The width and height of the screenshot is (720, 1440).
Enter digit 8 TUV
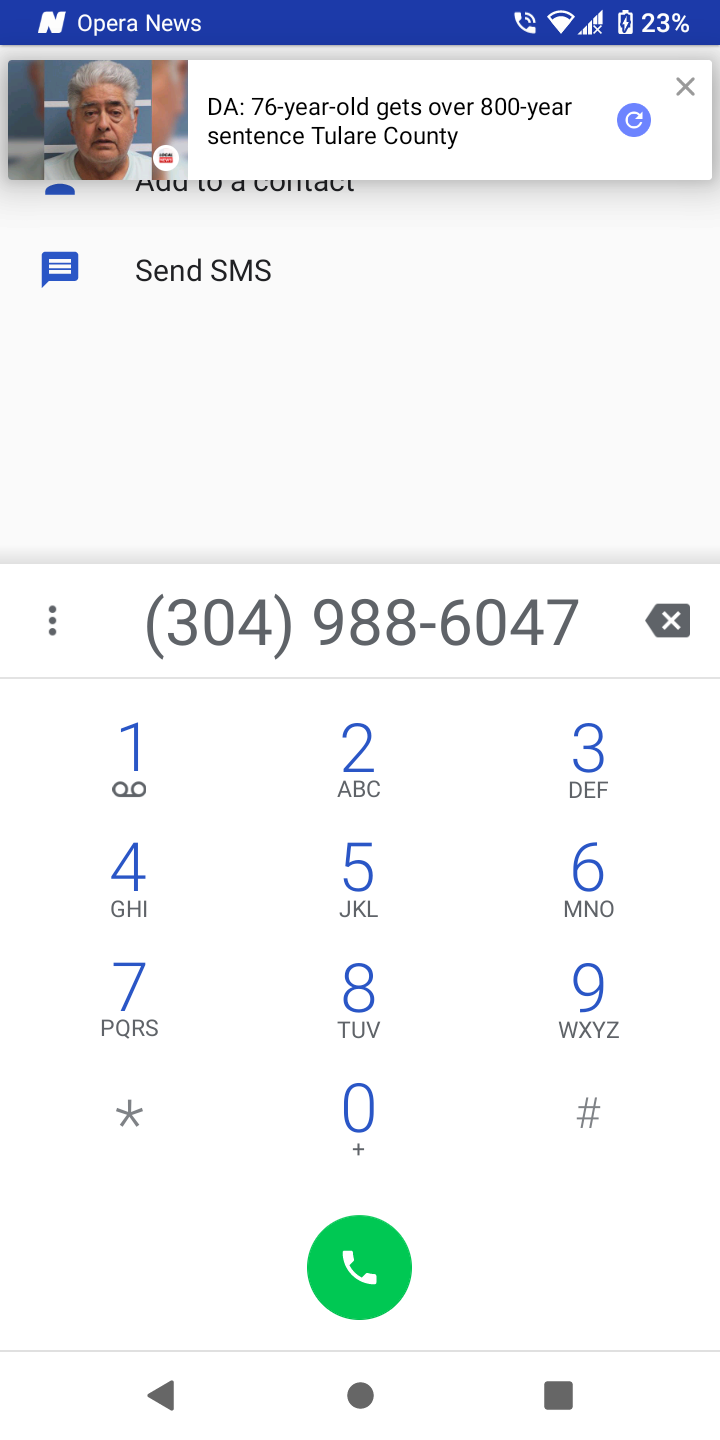pos(359,1000)
